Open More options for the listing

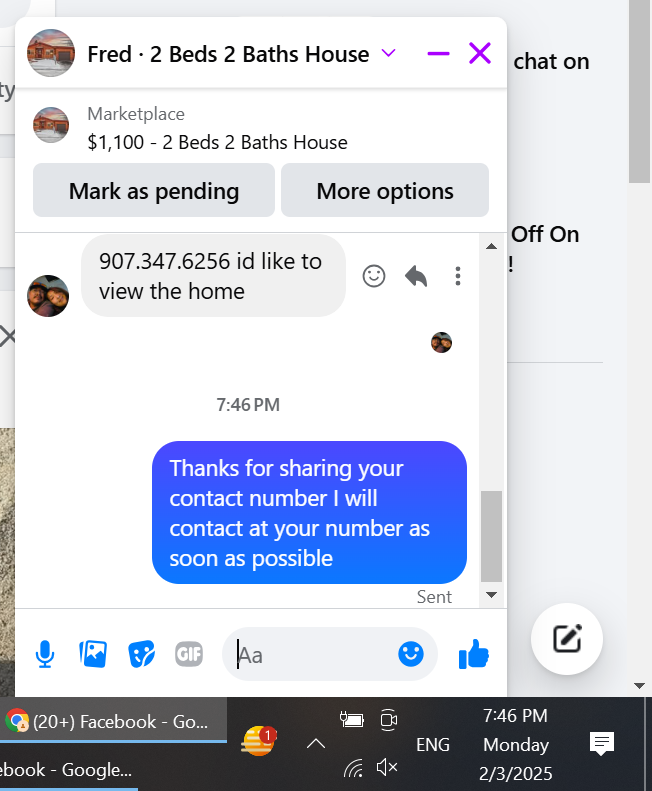coord(385,190)
